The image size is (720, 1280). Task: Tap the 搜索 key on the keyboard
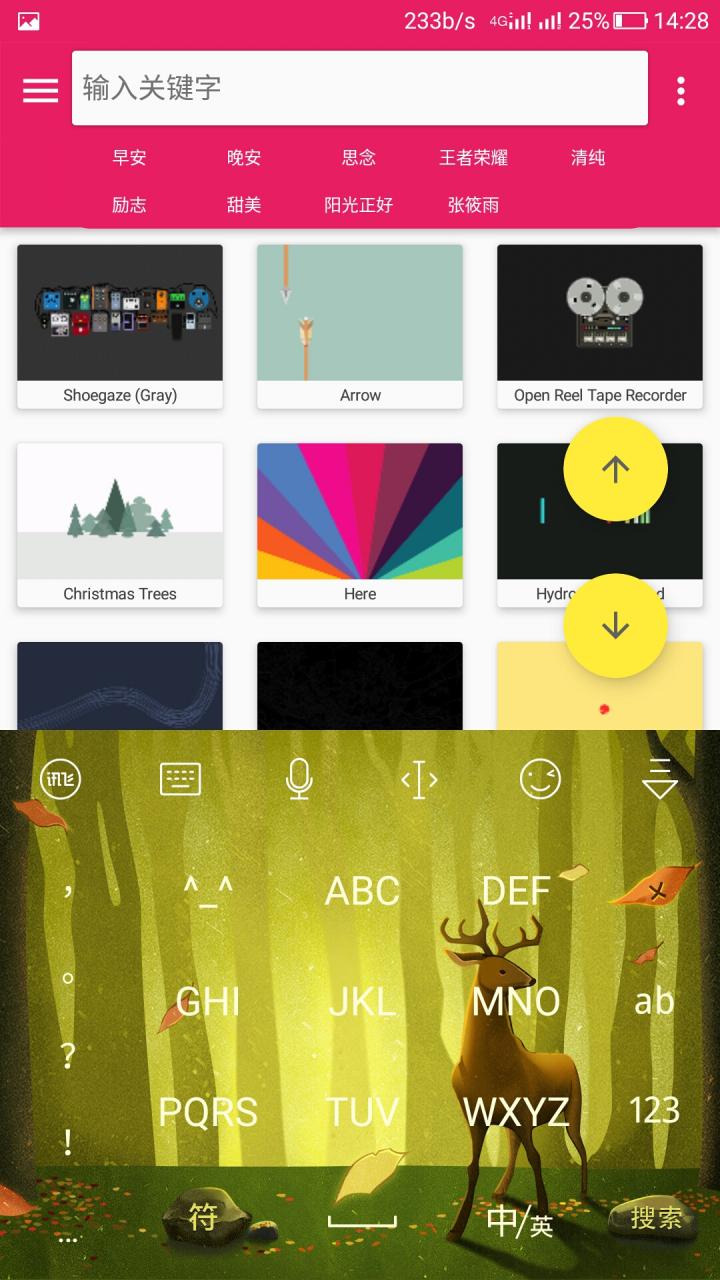[656, 1217]
